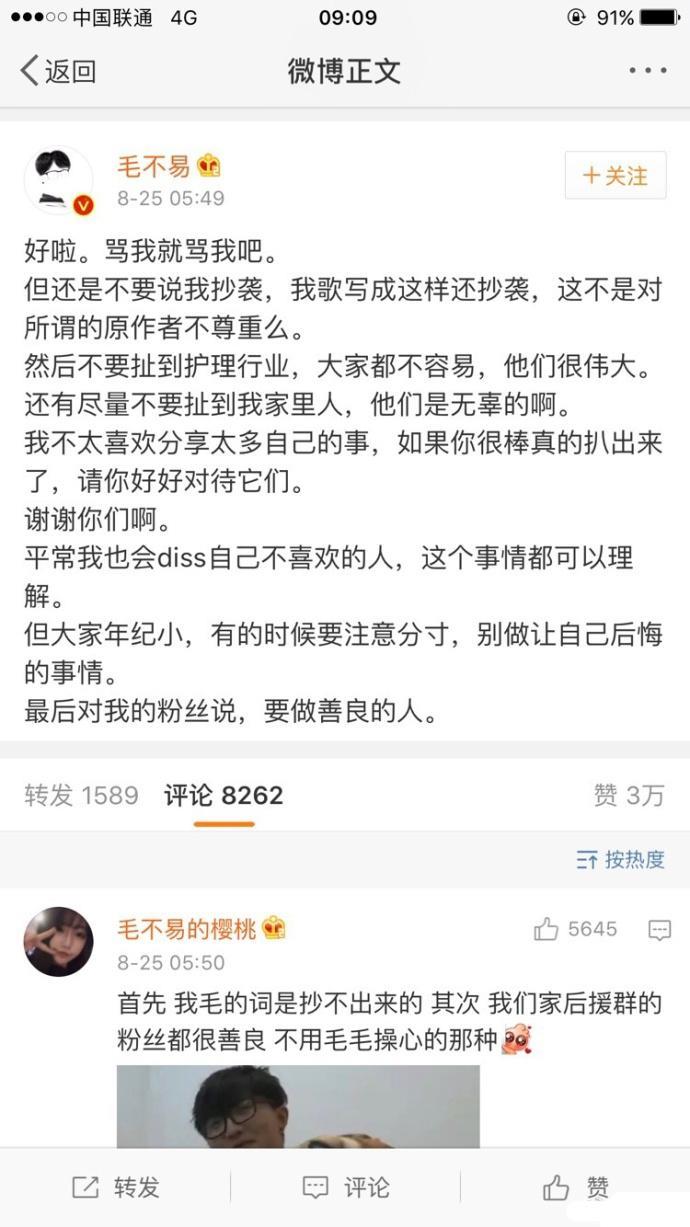Select the 评论 8262 tab
Screen dimensions: 690x1227
point(223,795)
